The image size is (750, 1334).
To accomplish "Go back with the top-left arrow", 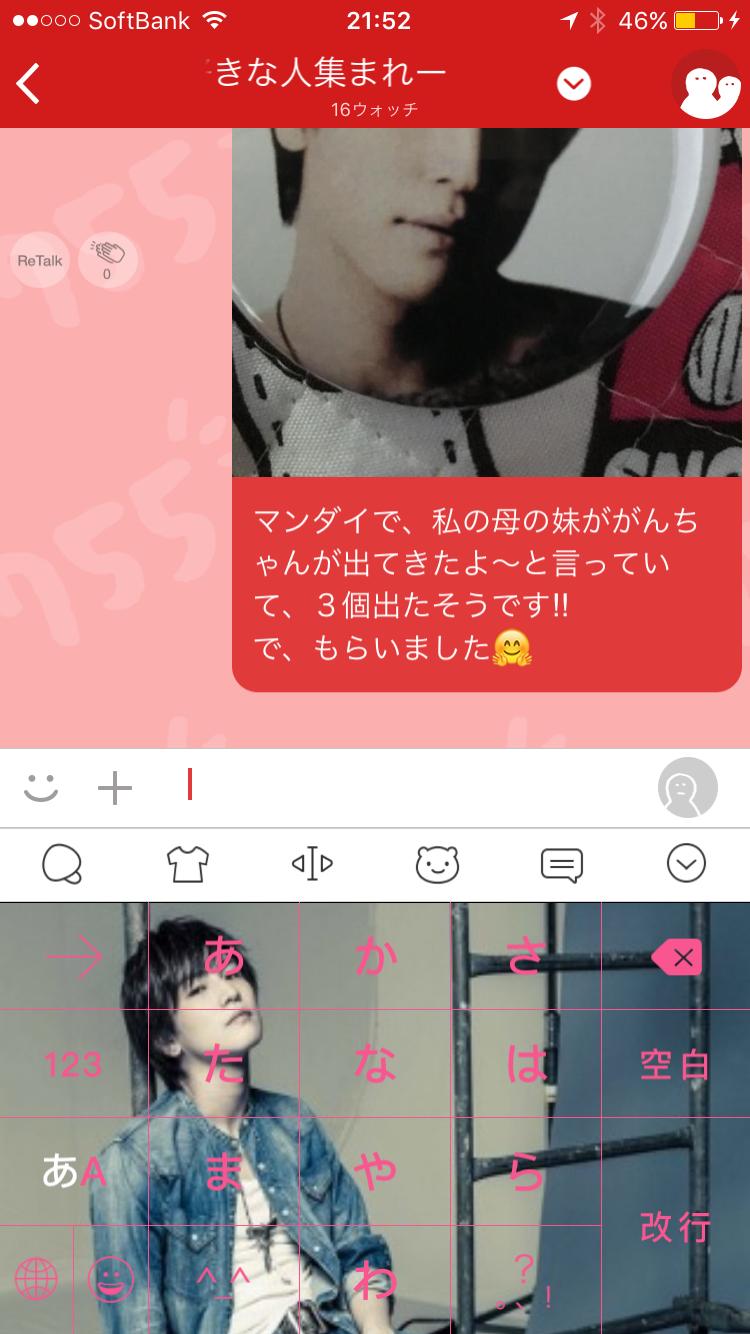I will click(27, 84).
